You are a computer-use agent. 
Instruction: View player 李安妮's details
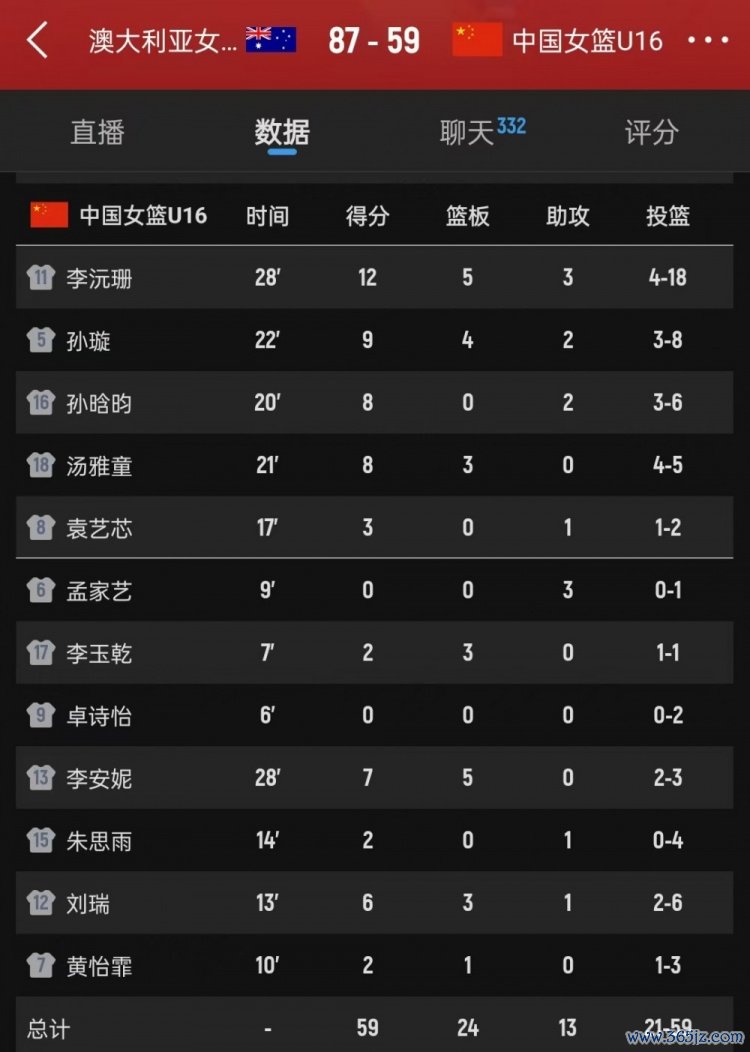pyautogui.click(x=100, y=778)
